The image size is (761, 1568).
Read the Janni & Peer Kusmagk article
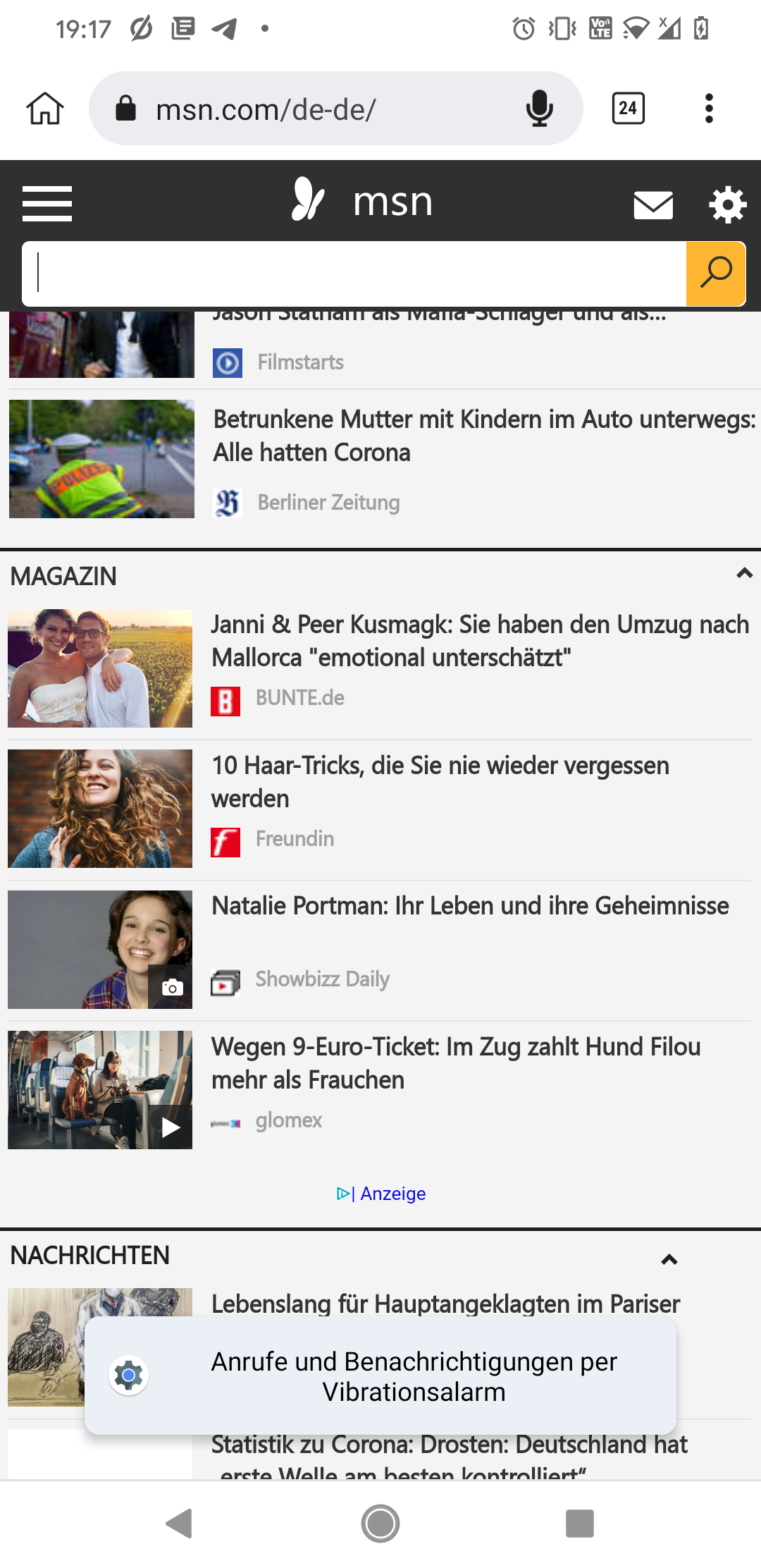point(479,641)
